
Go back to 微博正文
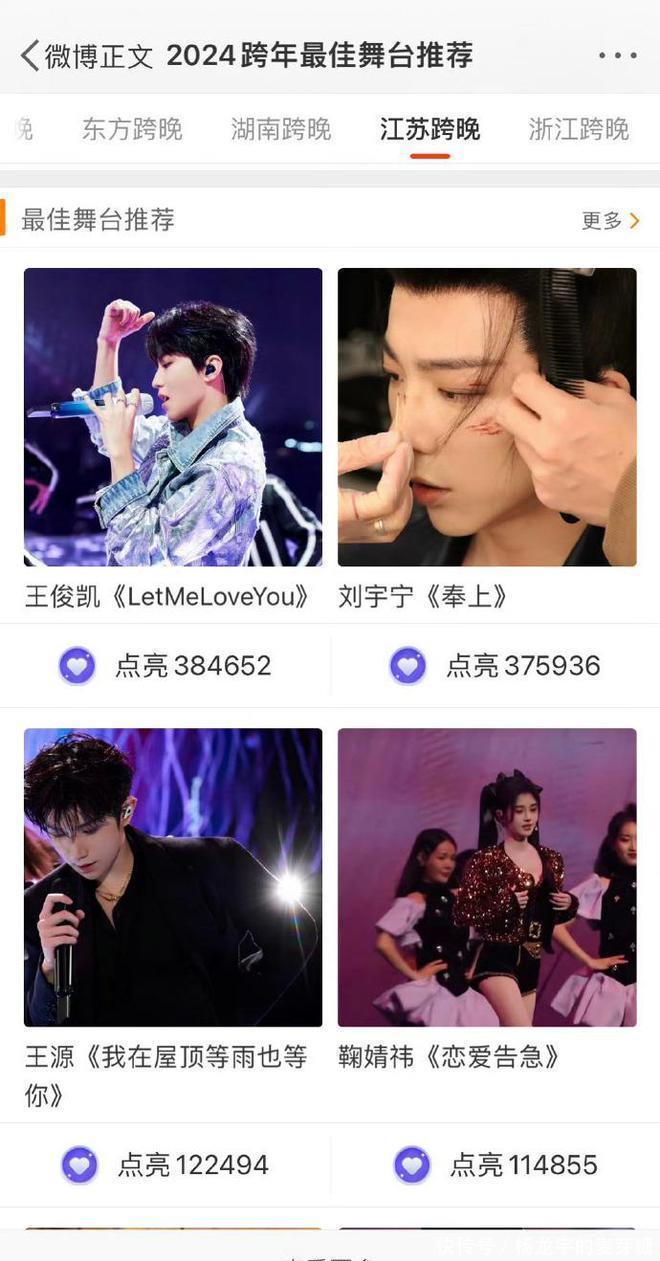32,56
